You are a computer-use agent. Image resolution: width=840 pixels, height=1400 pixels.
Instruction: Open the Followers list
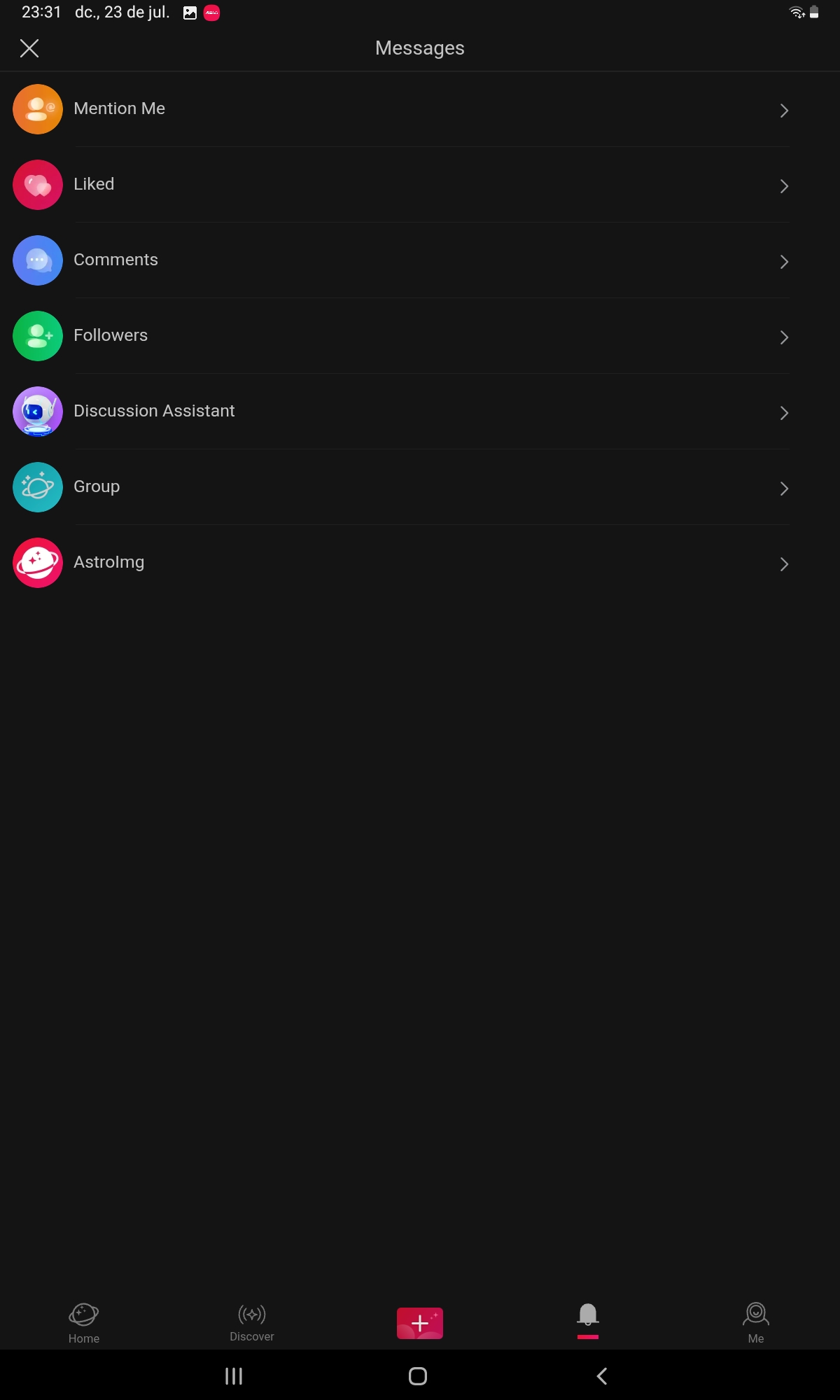click(420, 336)
